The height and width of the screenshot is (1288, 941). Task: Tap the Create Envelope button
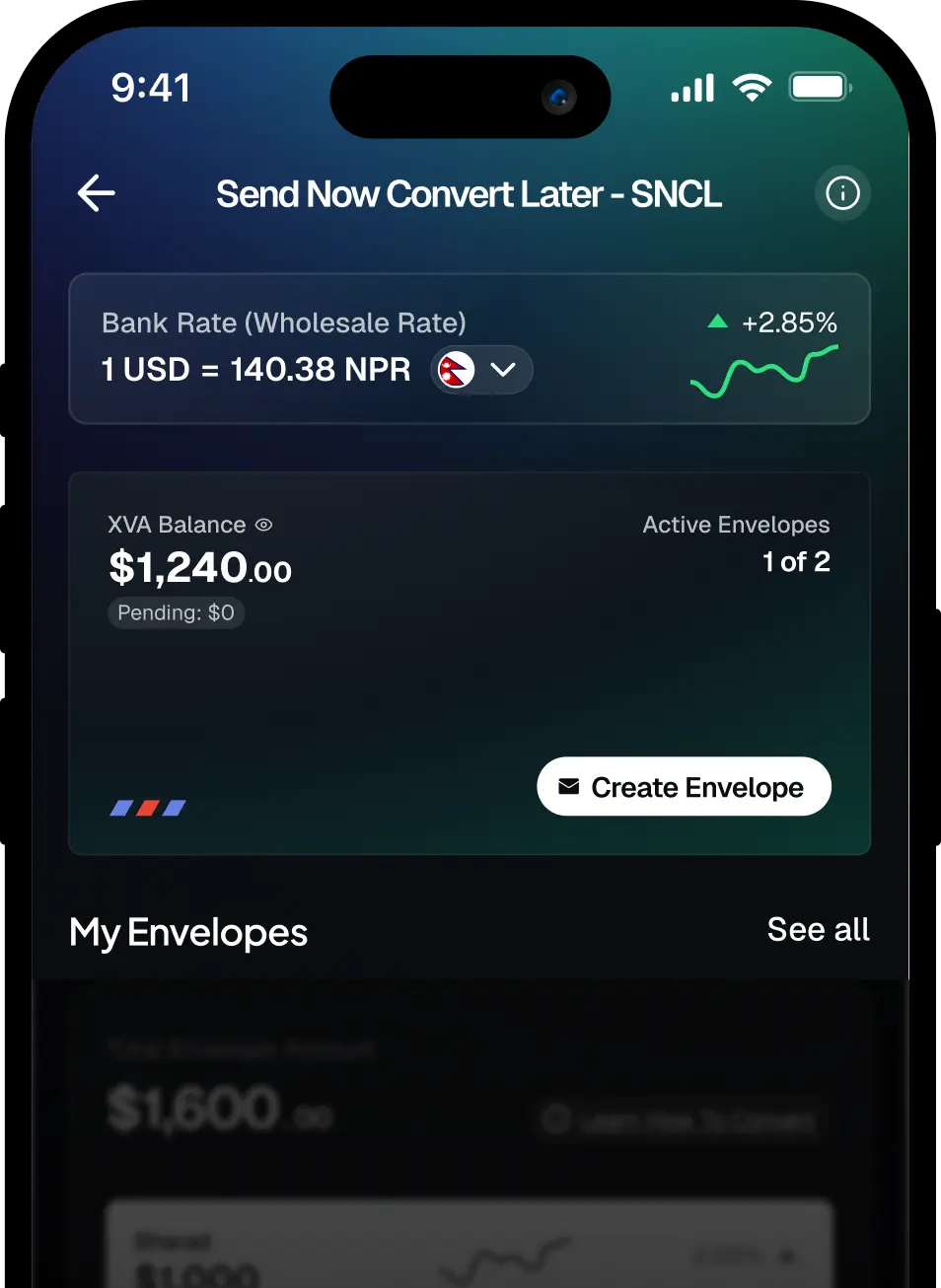[684, 786]
